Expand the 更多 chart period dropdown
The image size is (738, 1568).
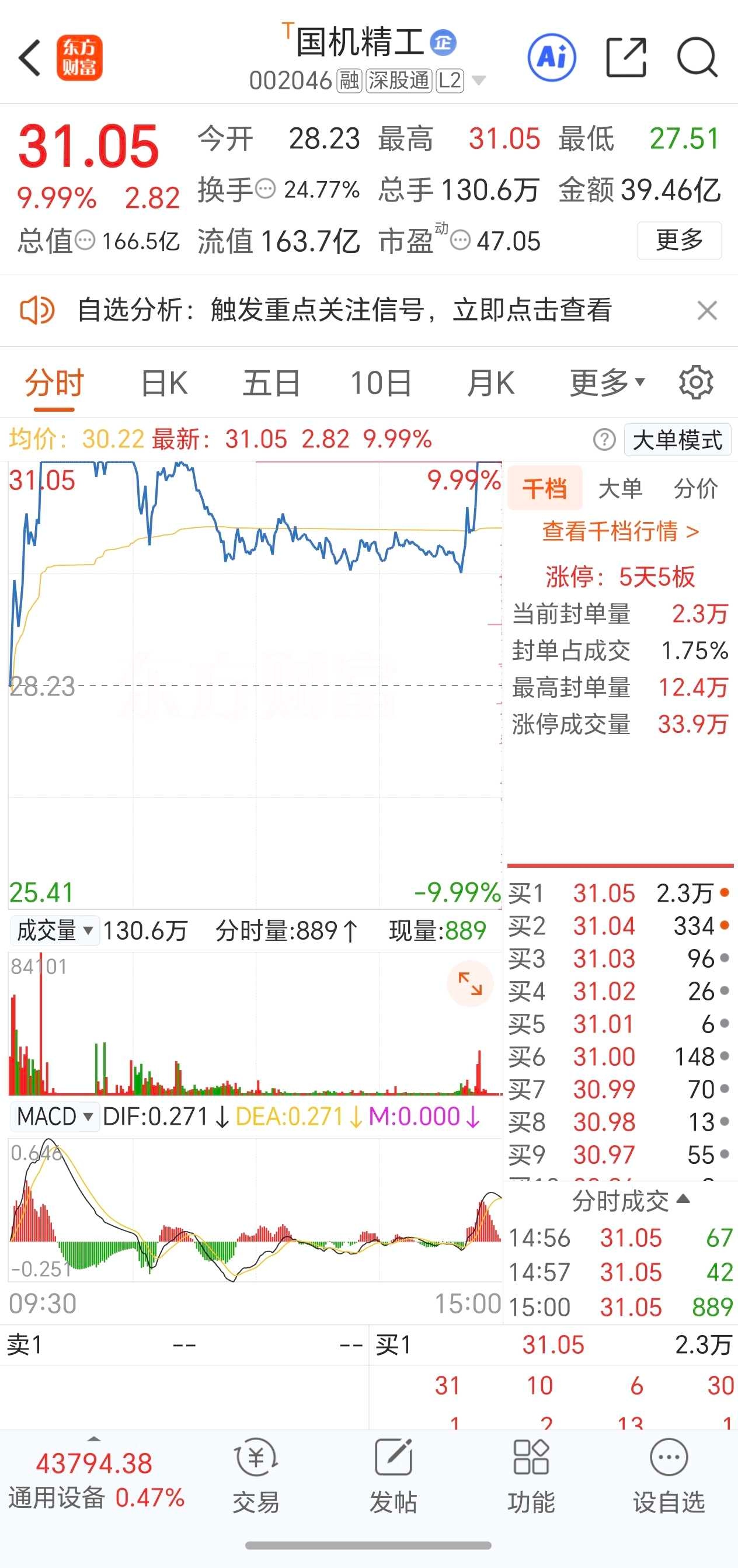pyautogui.click(x=607, y=384)
